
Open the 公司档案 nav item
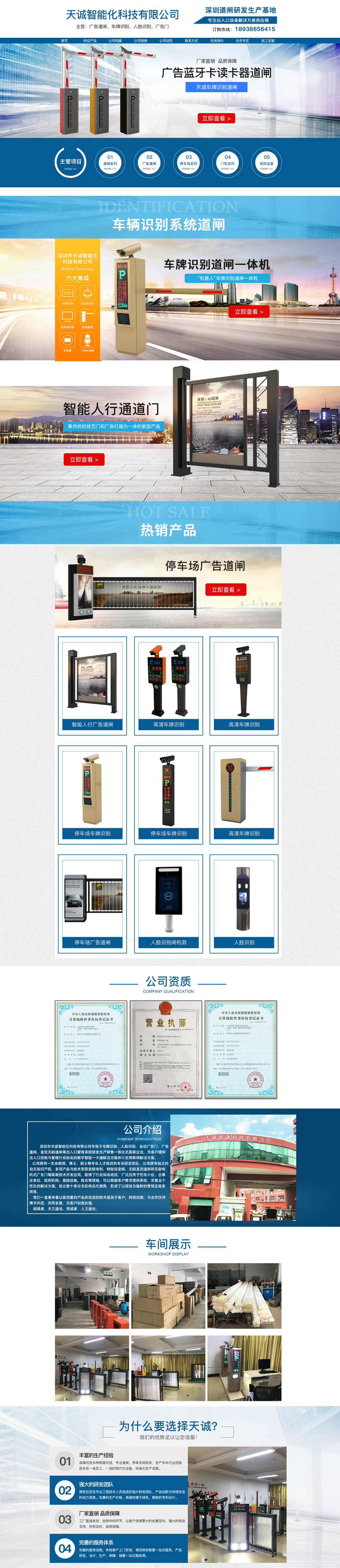click(115, 41)
